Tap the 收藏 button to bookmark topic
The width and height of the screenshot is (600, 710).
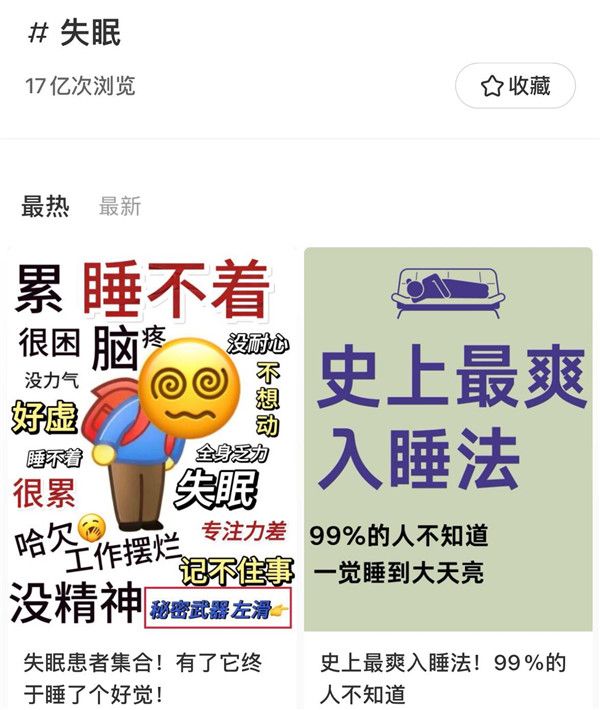[x=515, y=86]
